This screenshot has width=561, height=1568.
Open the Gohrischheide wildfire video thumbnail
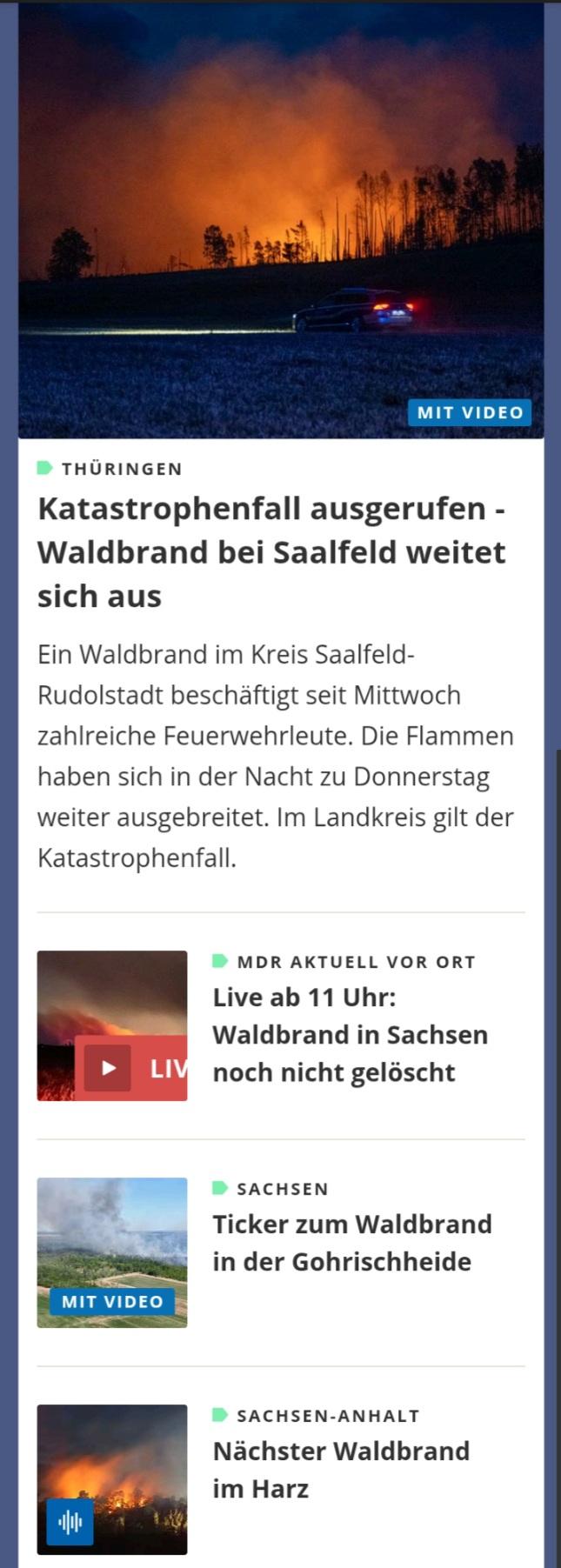111,1251
